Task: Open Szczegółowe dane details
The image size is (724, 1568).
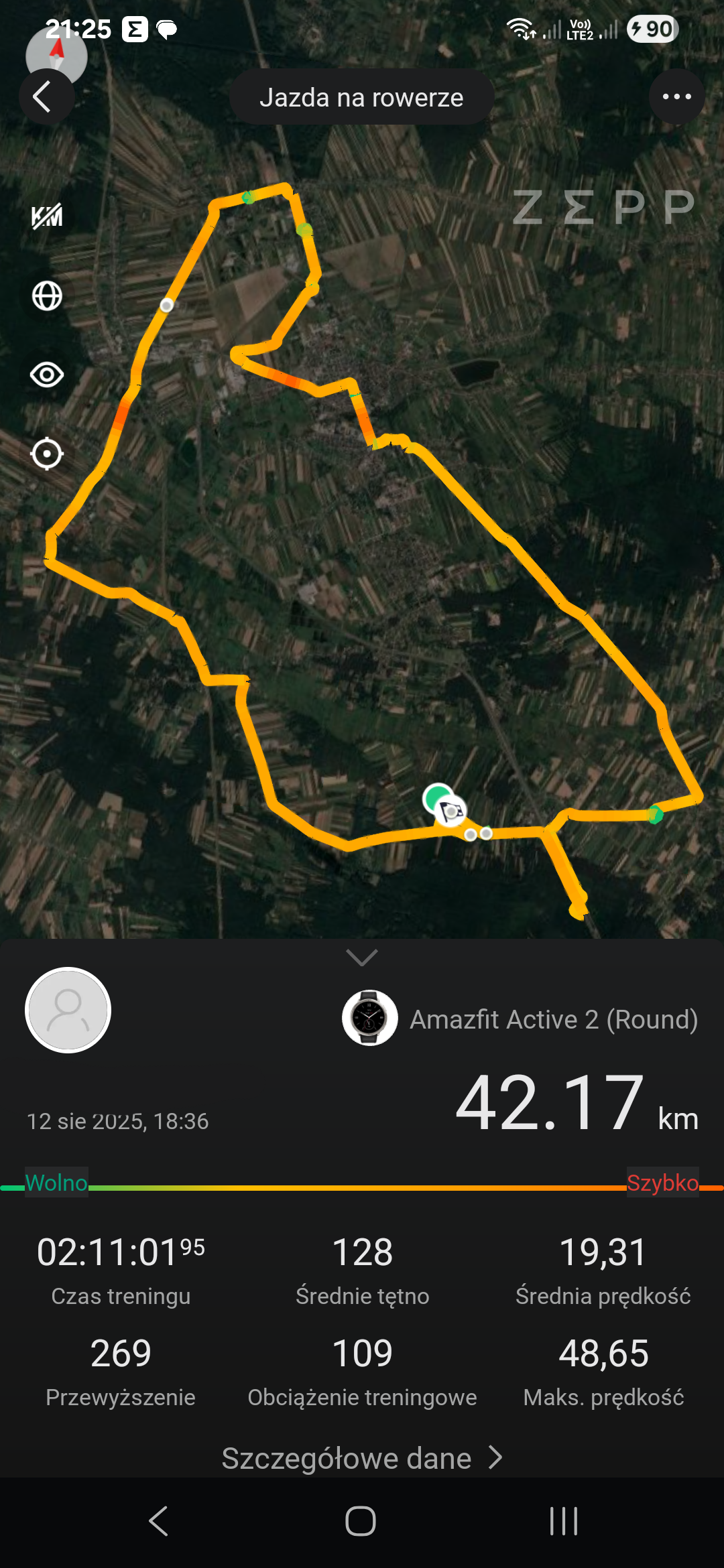Action: (x=362, y=1458)
